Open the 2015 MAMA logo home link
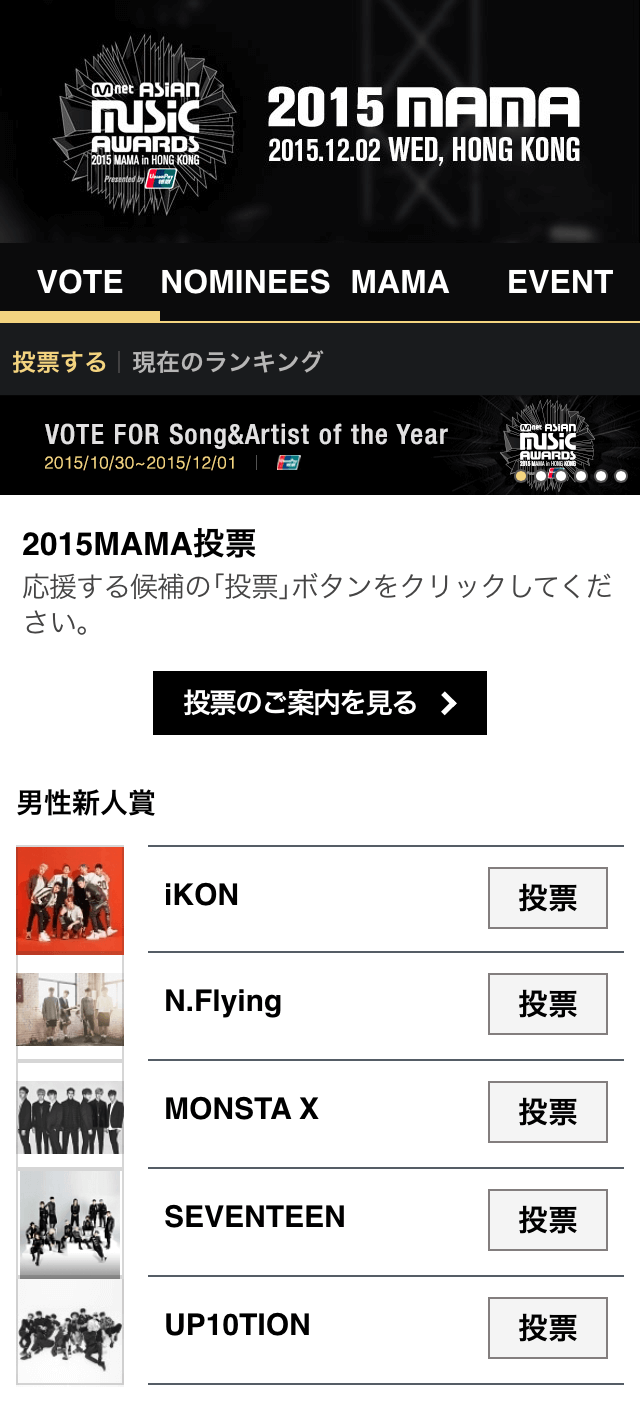This screenshot has width=640, height=1408. click(x=146, y=122)
